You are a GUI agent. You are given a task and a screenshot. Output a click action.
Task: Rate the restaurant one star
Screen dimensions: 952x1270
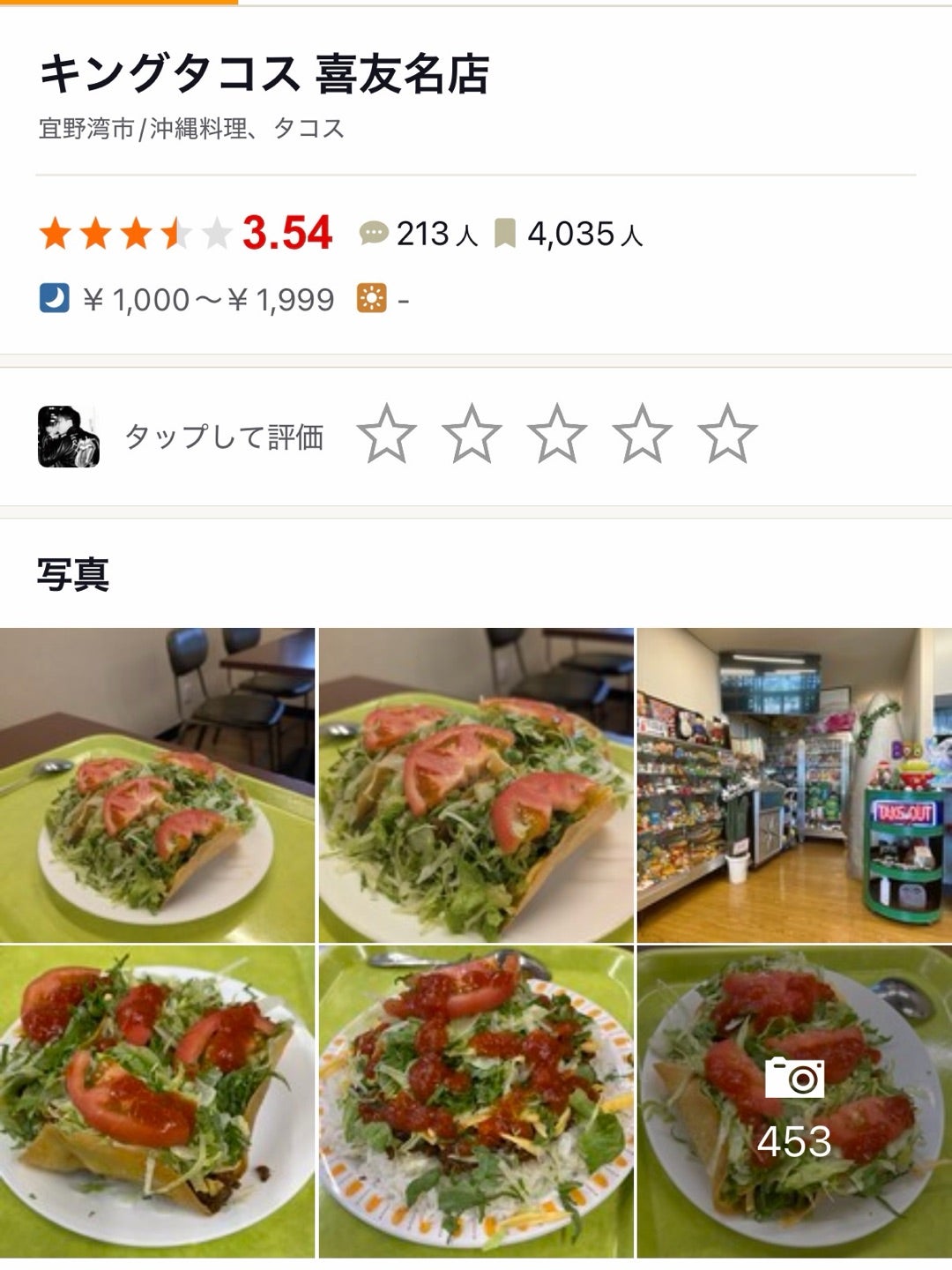[x=386, y=434]
